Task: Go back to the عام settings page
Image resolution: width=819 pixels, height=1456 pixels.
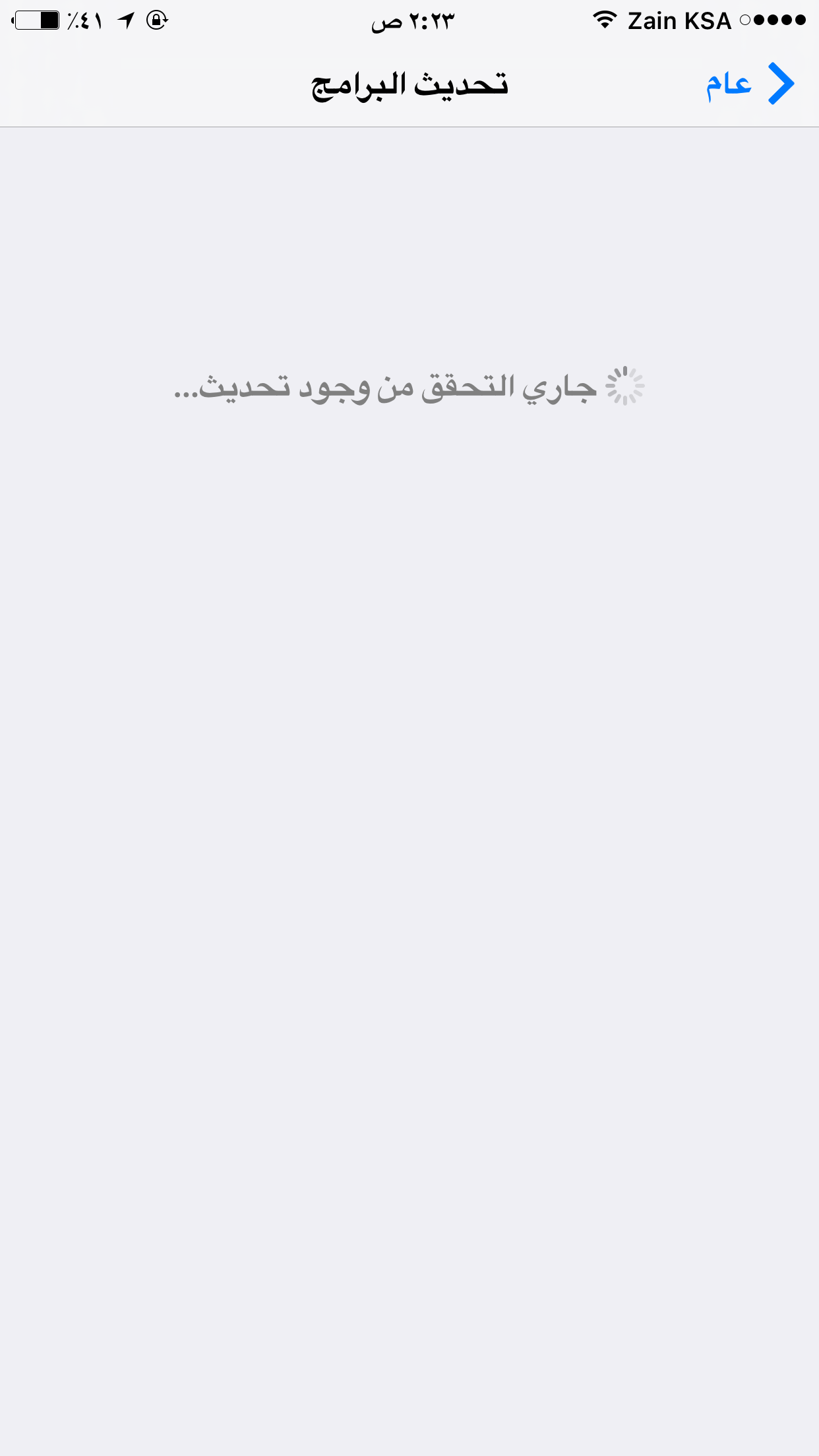Action: pyautogui.click(x=750, y=84)
